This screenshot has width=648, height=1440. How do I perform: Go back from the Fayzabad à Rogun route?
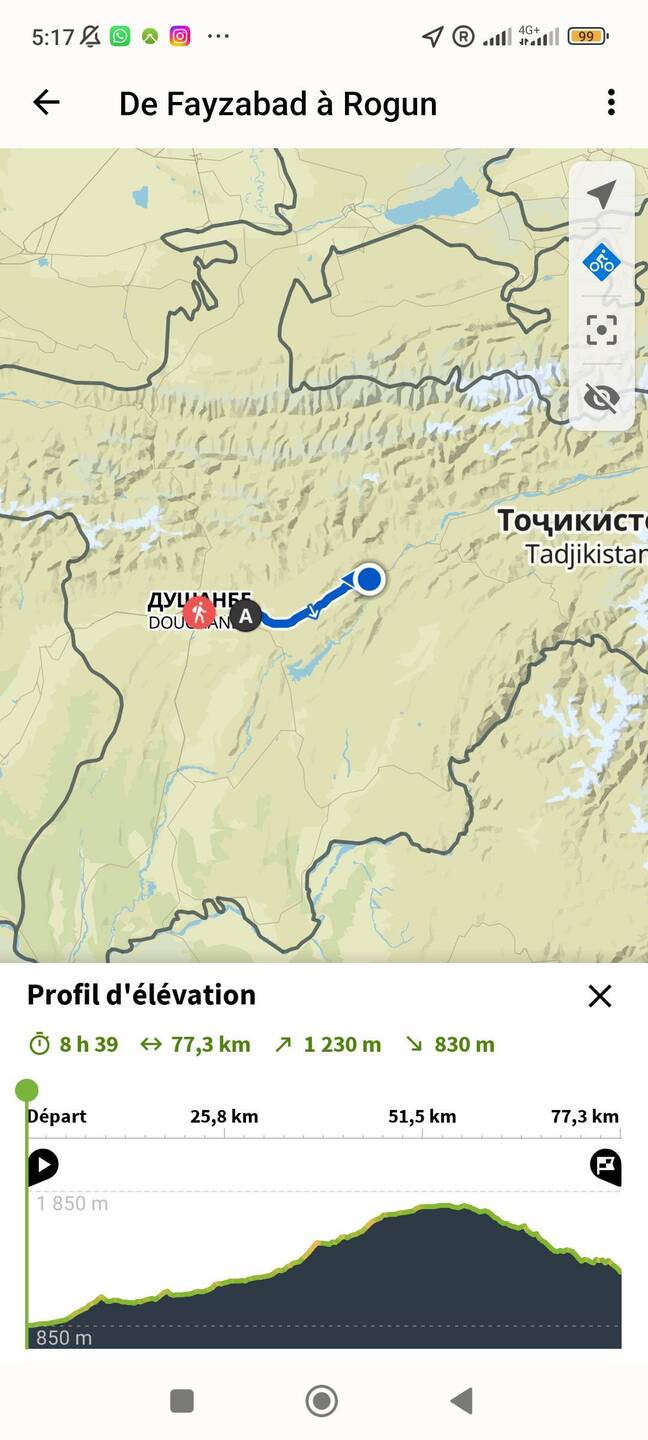pyautogui.click(x=46, y=102)
